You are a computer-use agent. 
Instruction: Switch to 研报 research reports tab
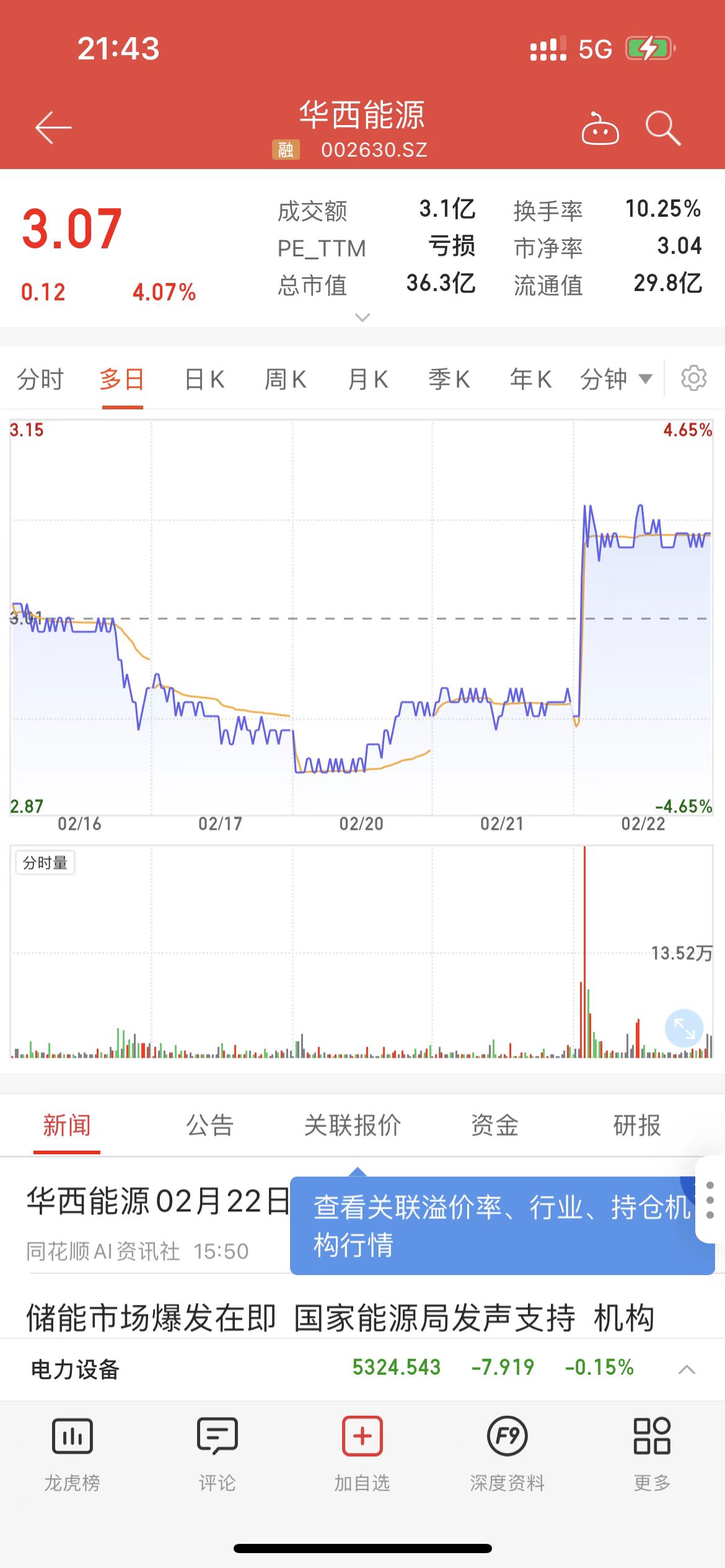point(637,1125)
